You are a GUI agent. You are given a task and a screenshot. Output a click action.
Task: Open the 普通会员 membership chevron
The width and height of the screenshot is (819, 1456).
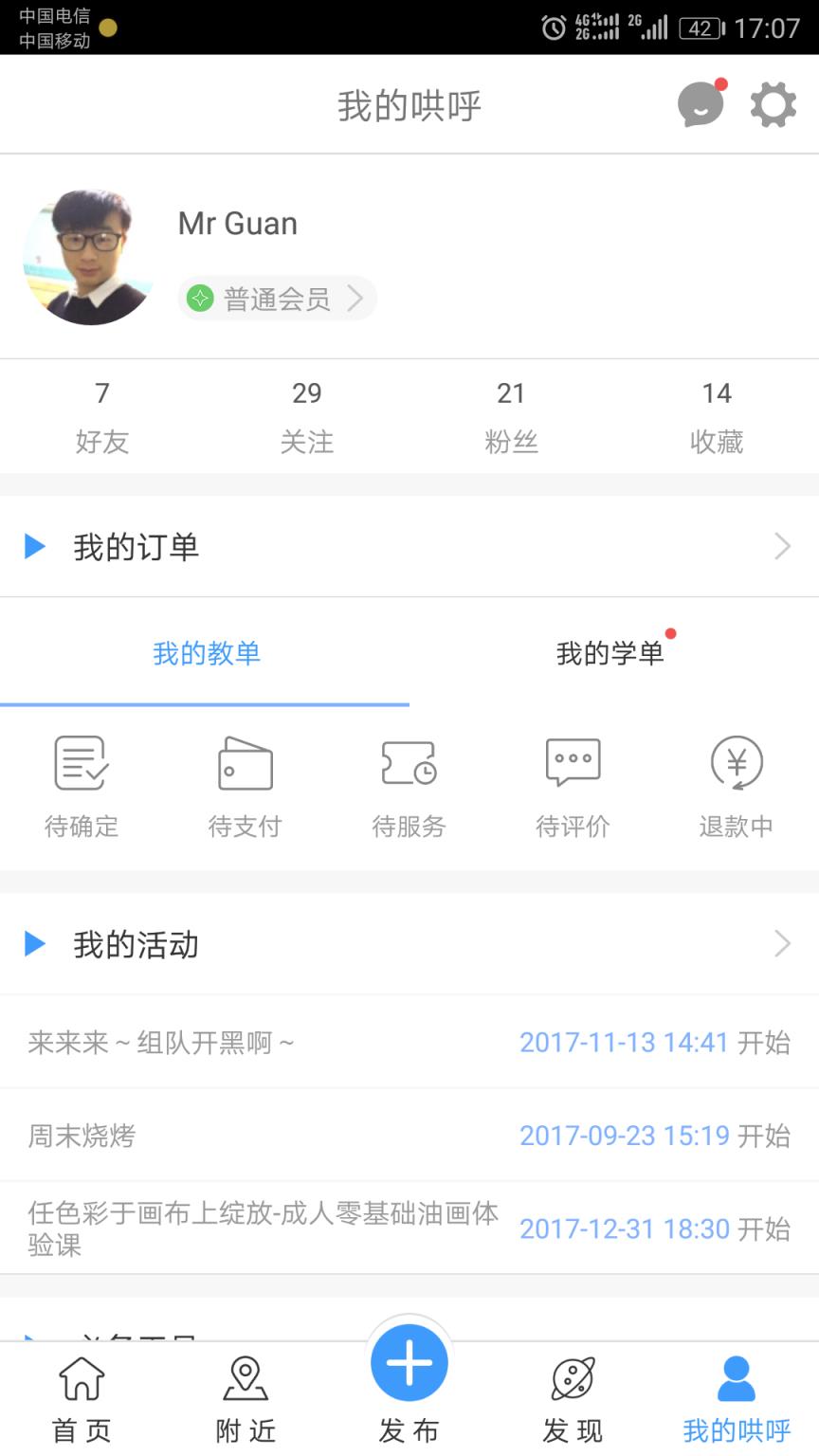357,299
